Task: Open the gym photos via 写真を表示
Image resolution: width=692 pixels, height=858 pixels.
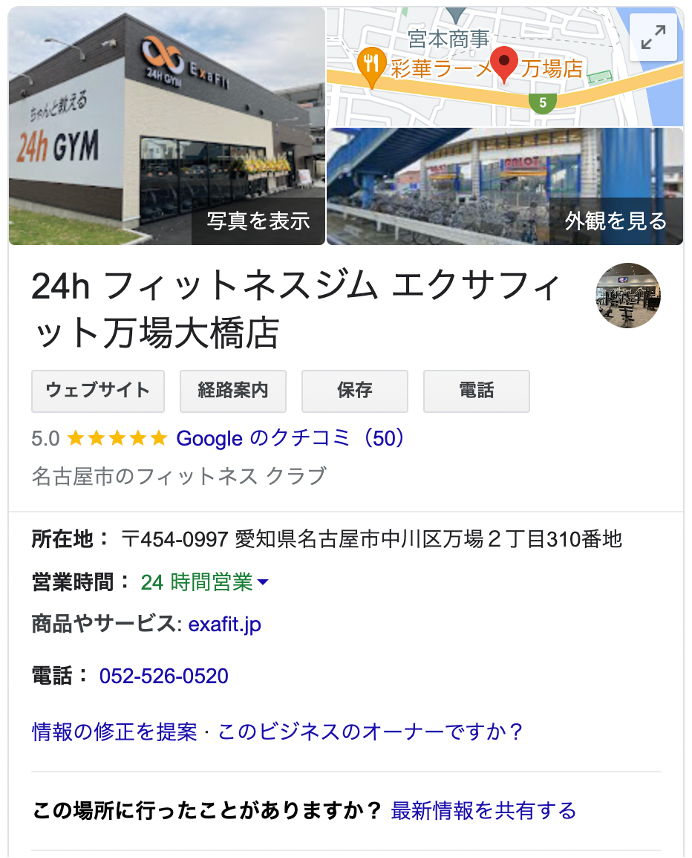Action: tap(258, 221)
